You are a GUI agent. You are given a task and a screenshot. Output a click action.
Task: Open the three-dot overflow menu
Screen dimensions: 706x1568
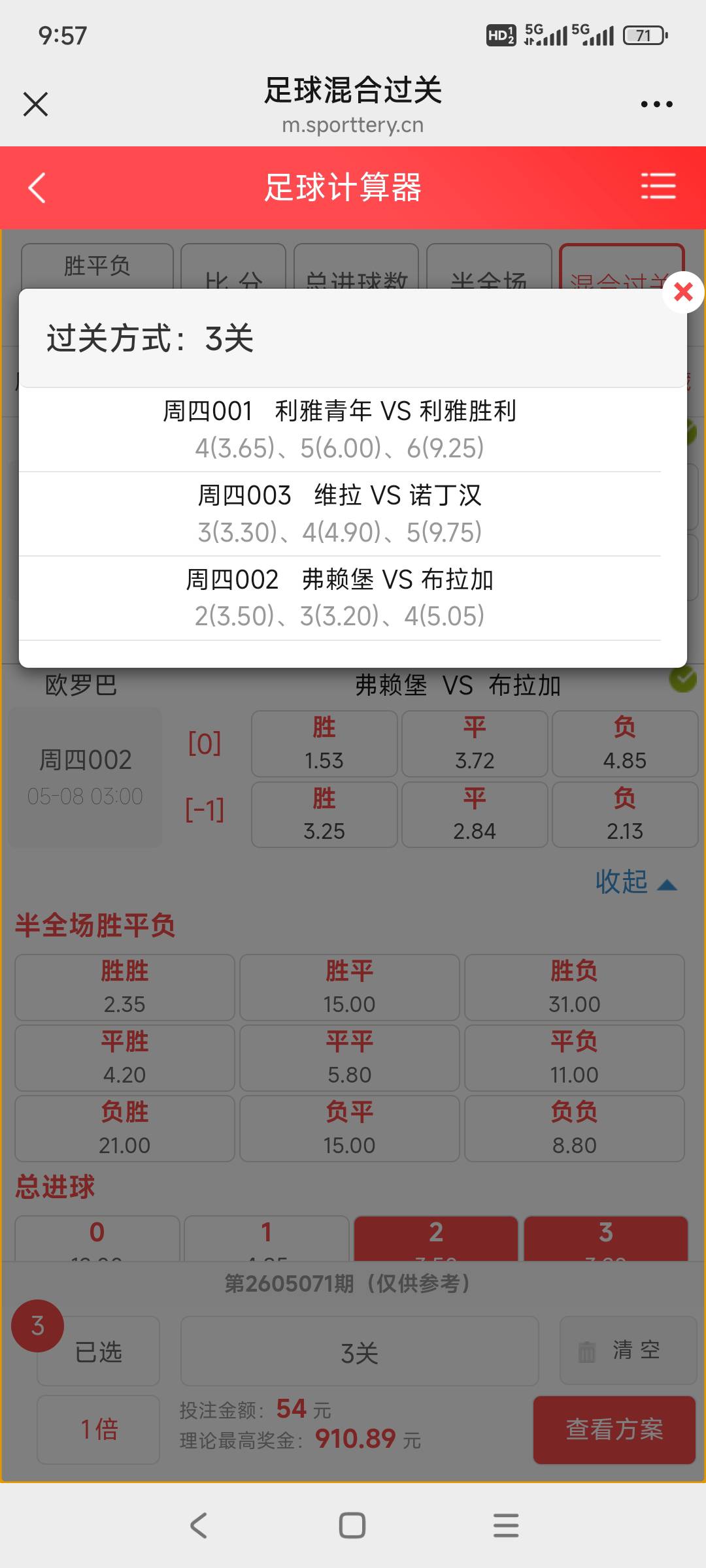click(x=656, y=104)
